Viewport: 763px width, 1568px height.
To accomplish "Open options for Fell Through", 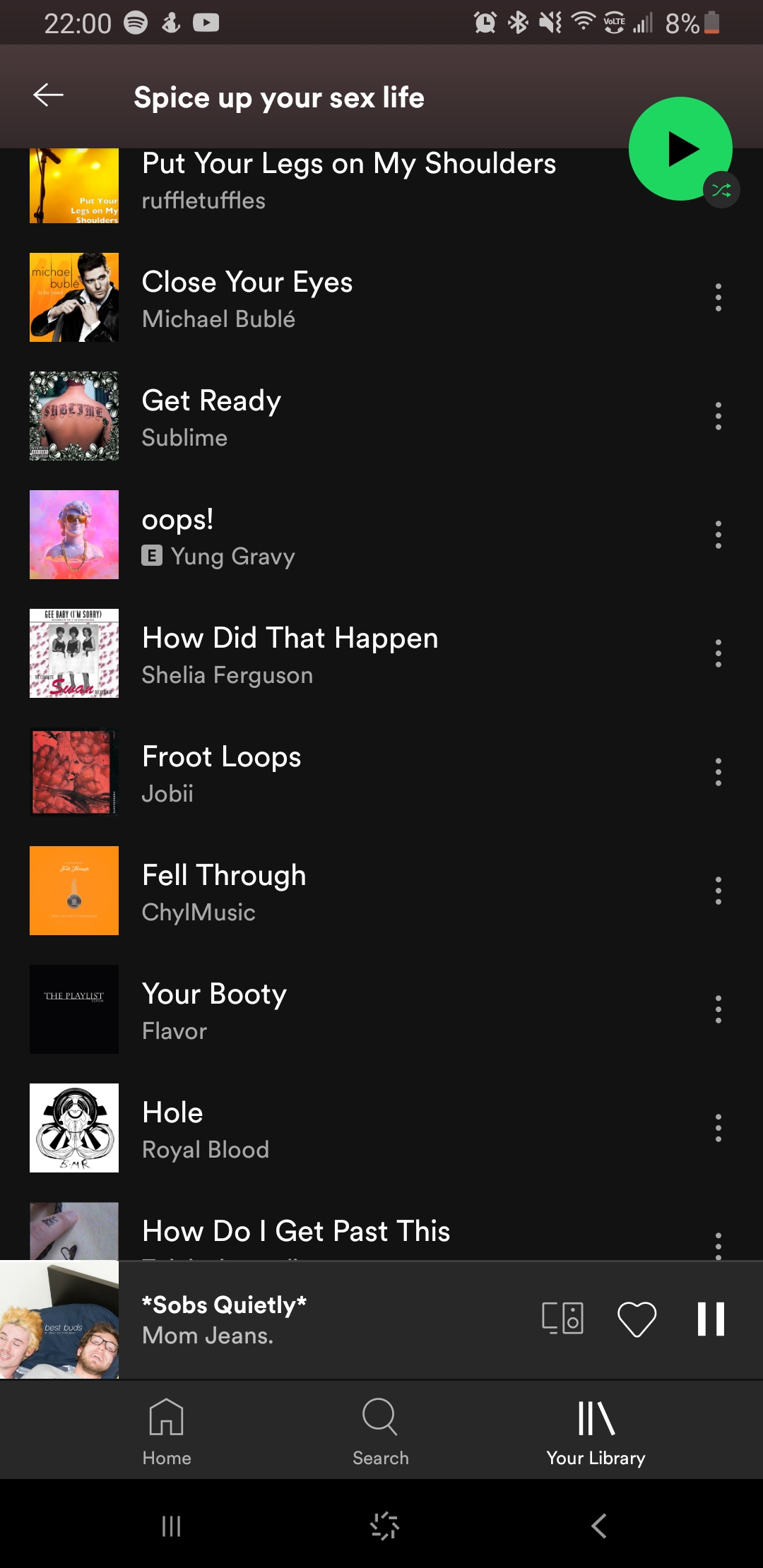I will 718,891.
